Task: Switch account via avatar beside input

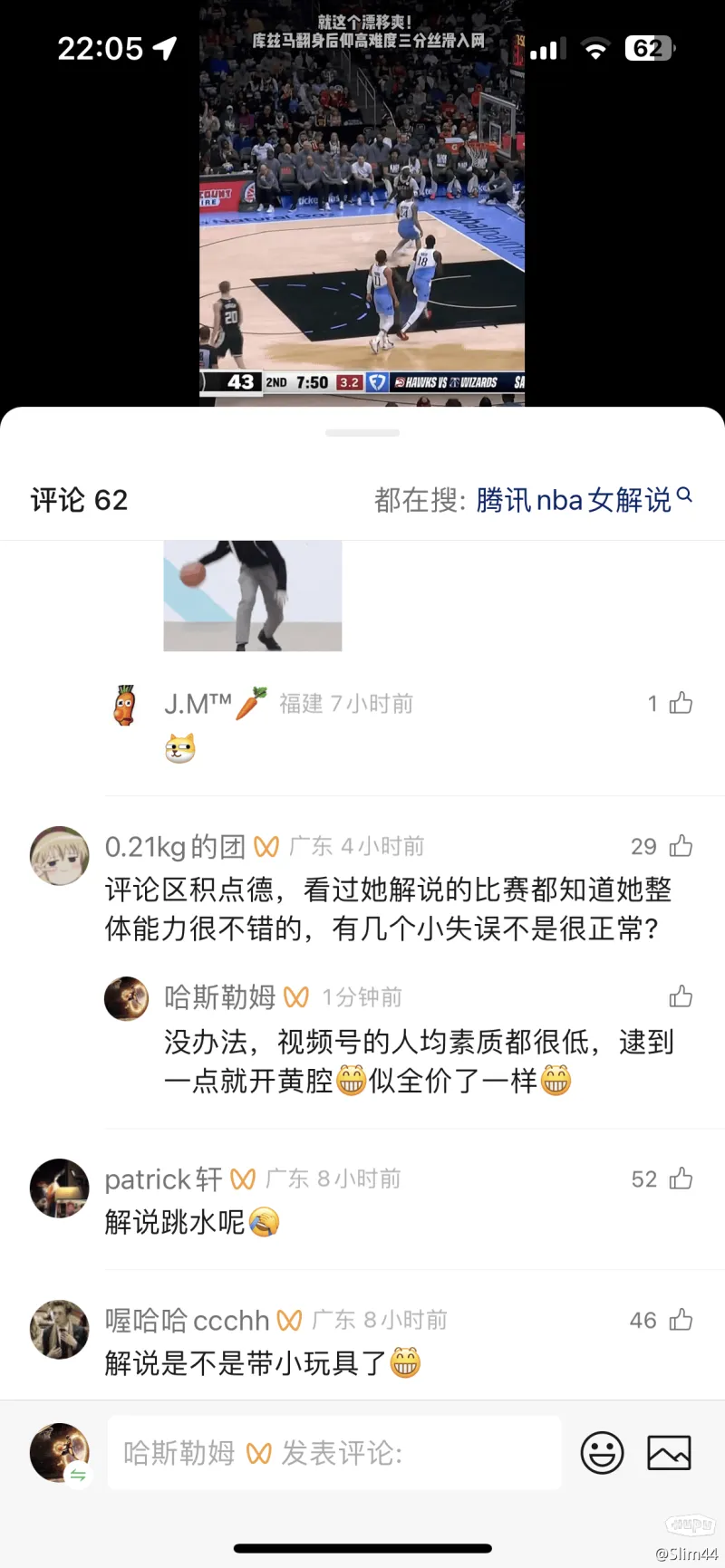Action: point(60,1453)
